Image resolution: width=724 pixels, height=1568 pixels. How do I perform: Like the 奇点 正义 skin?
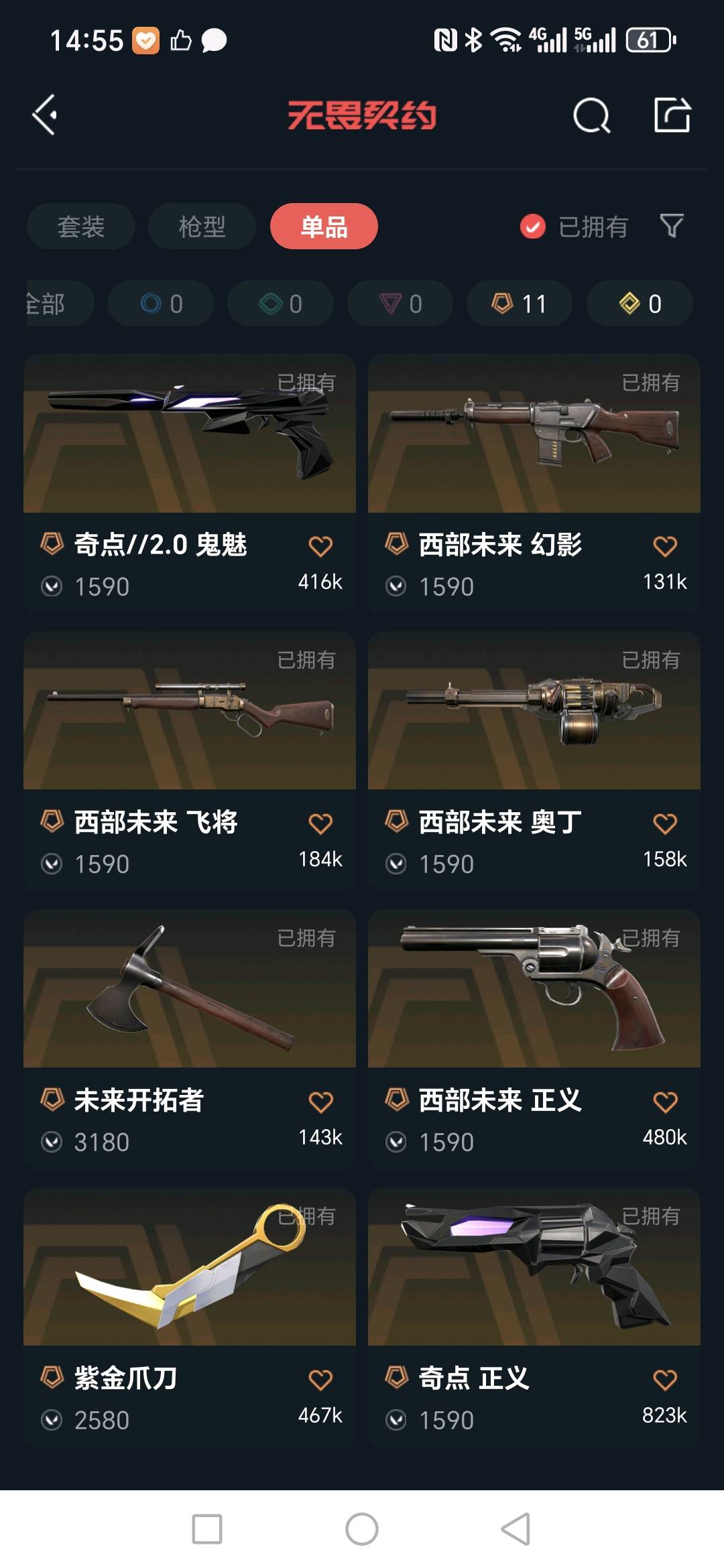click(665, 1380)
